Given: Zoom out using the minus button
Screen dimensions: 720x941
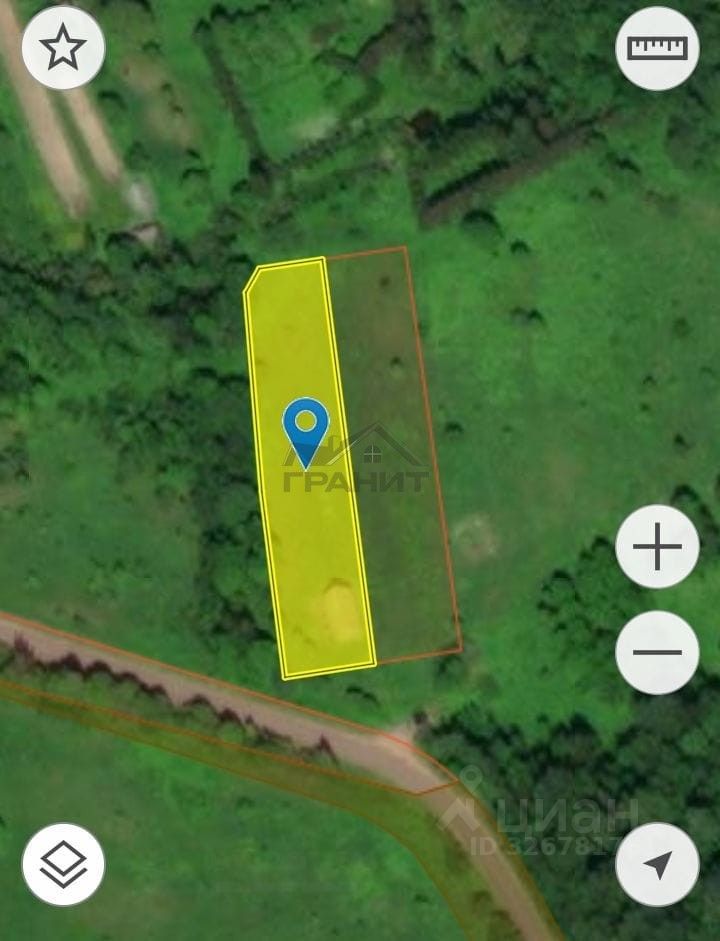Looking at the screenshot, I should [657, 652].
